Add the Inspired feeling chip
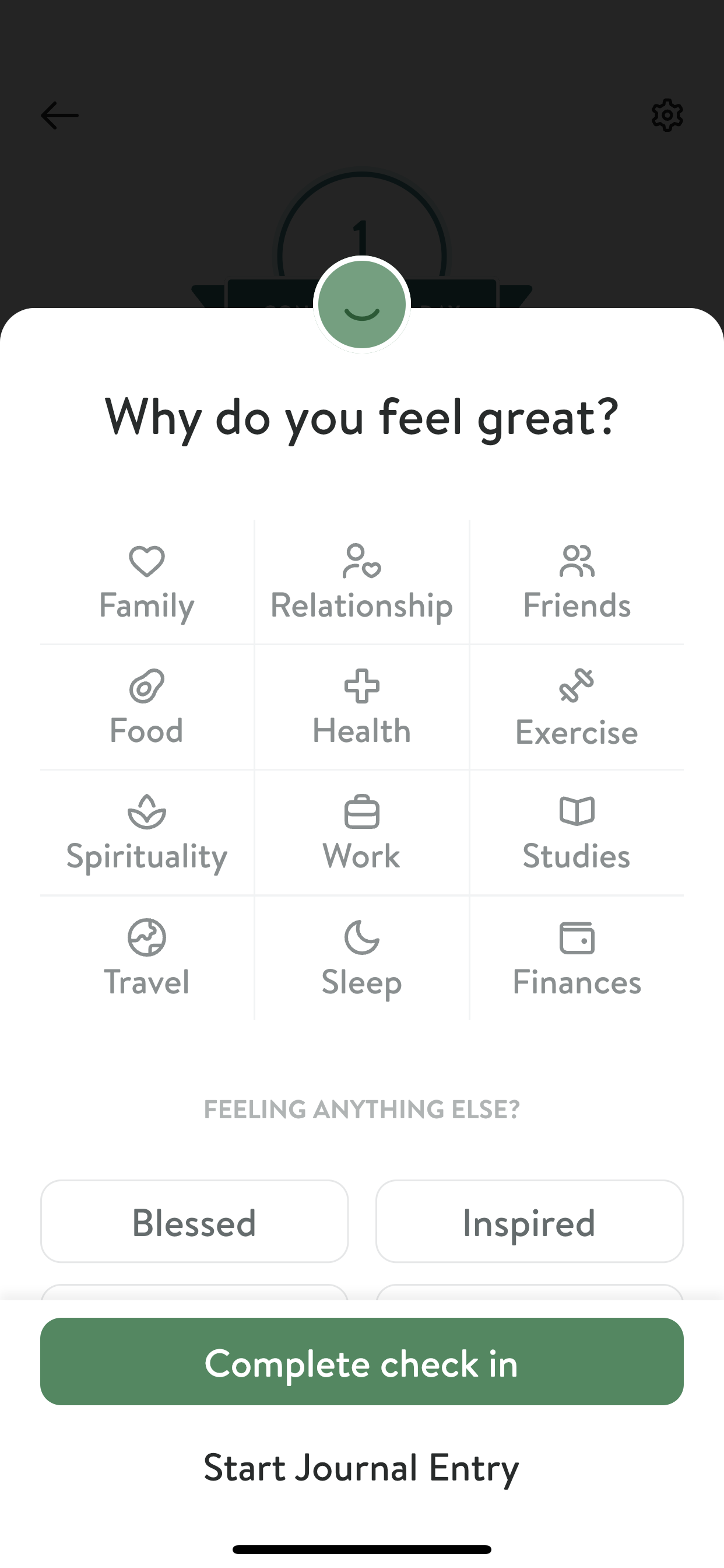 click(x=529, y=1221)
